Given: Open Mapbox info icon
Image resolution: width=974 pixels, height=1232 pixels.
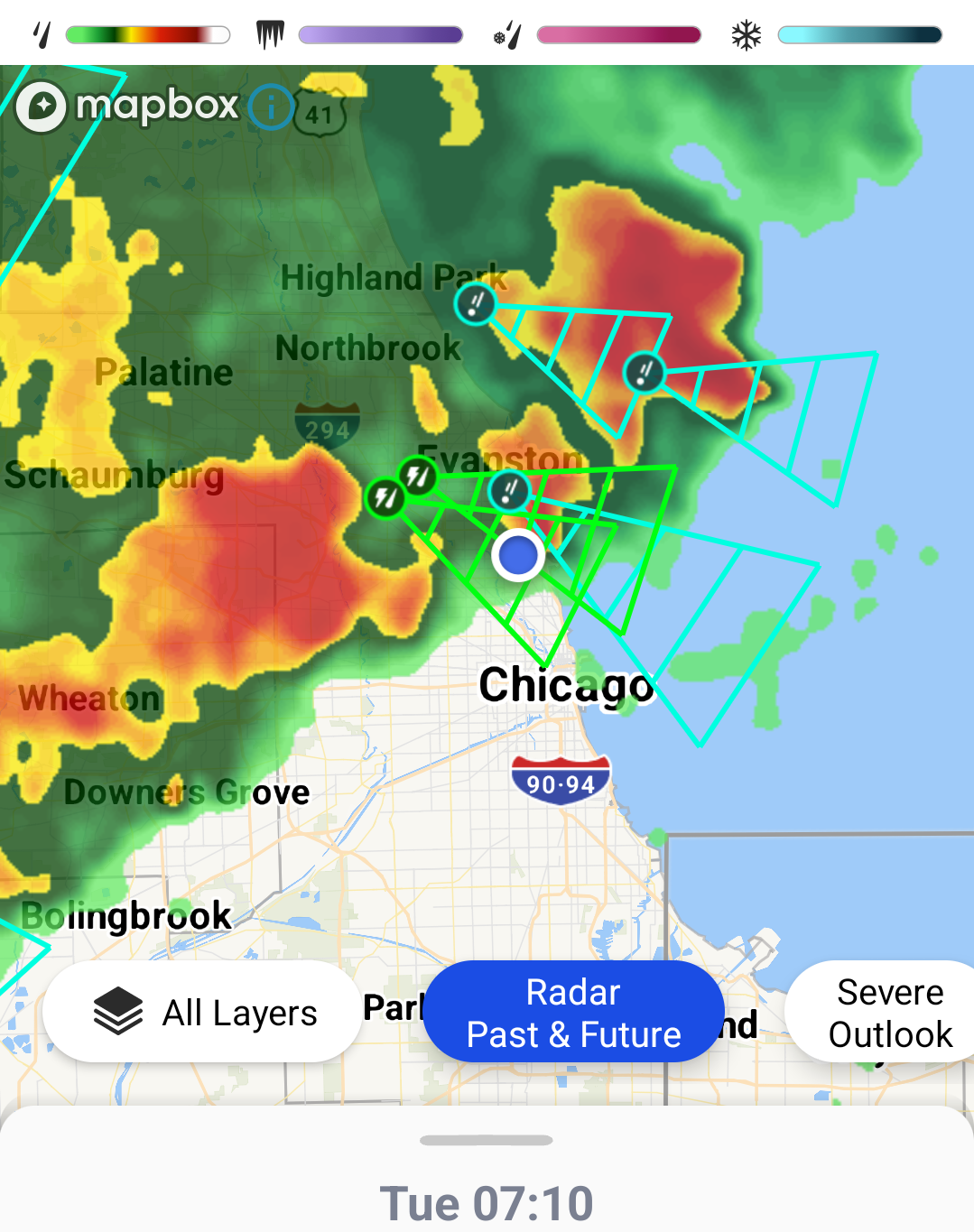Looking at the screenshot, I should pyautogui.click(x=270, y=107).
